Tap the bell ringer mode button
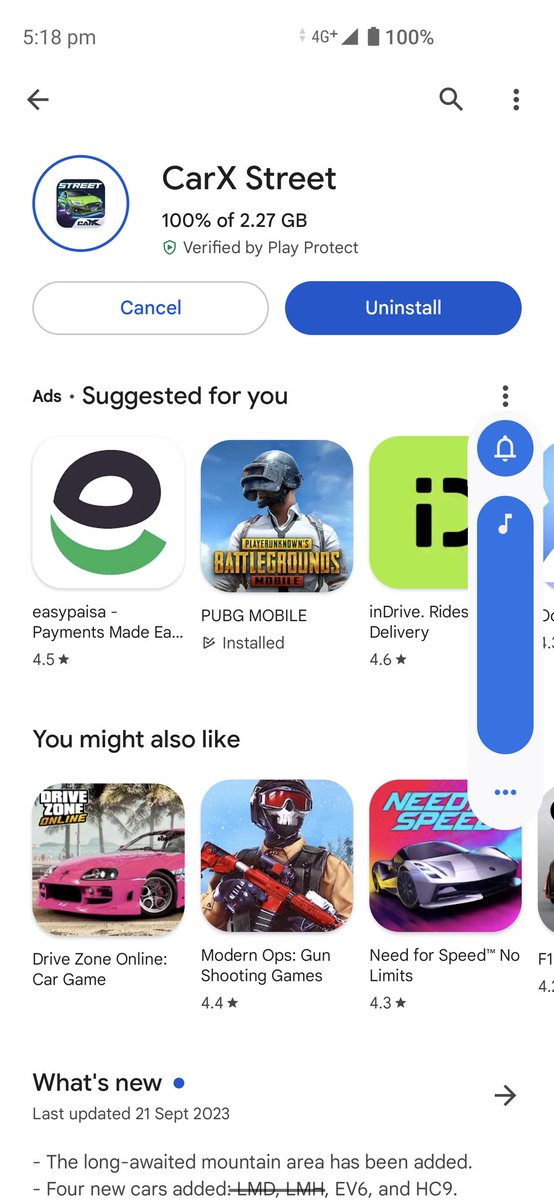This screenshot has width=554, height=1200. pyautogui.click(x=505, y=449)
